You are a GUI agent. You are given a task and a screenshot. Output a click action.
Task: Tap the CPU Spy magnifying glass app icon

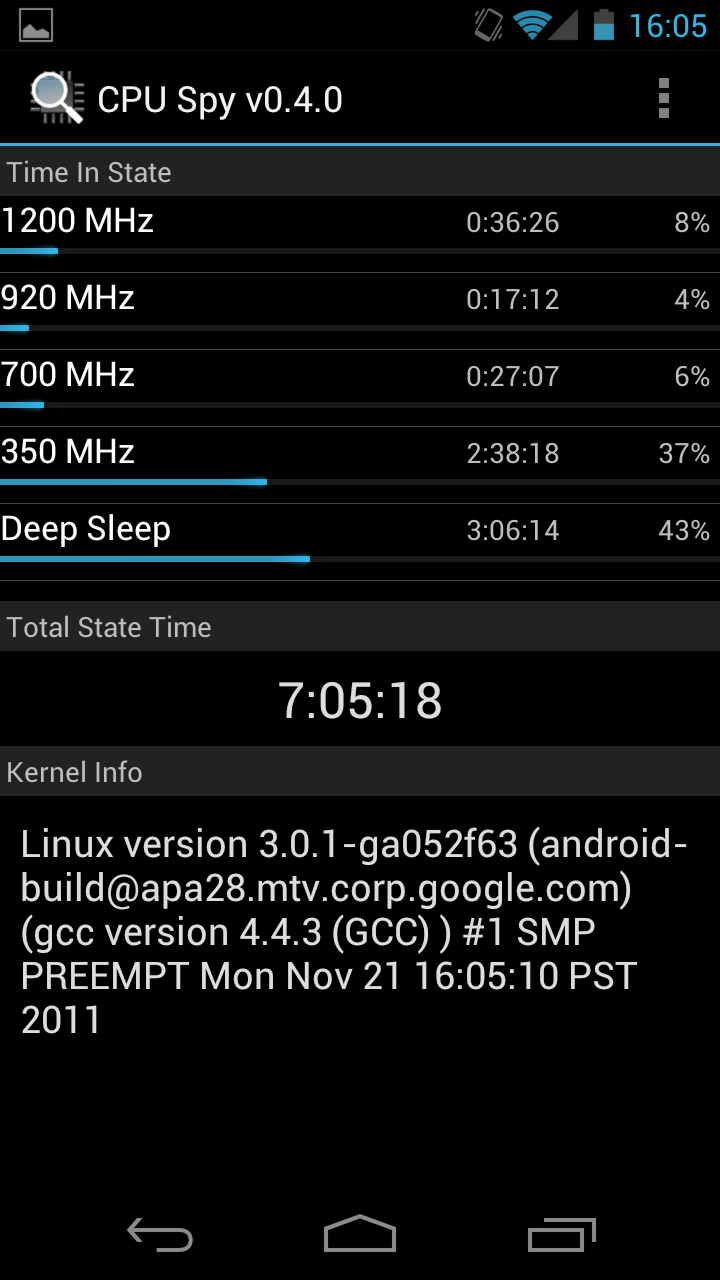click(55, 97)
